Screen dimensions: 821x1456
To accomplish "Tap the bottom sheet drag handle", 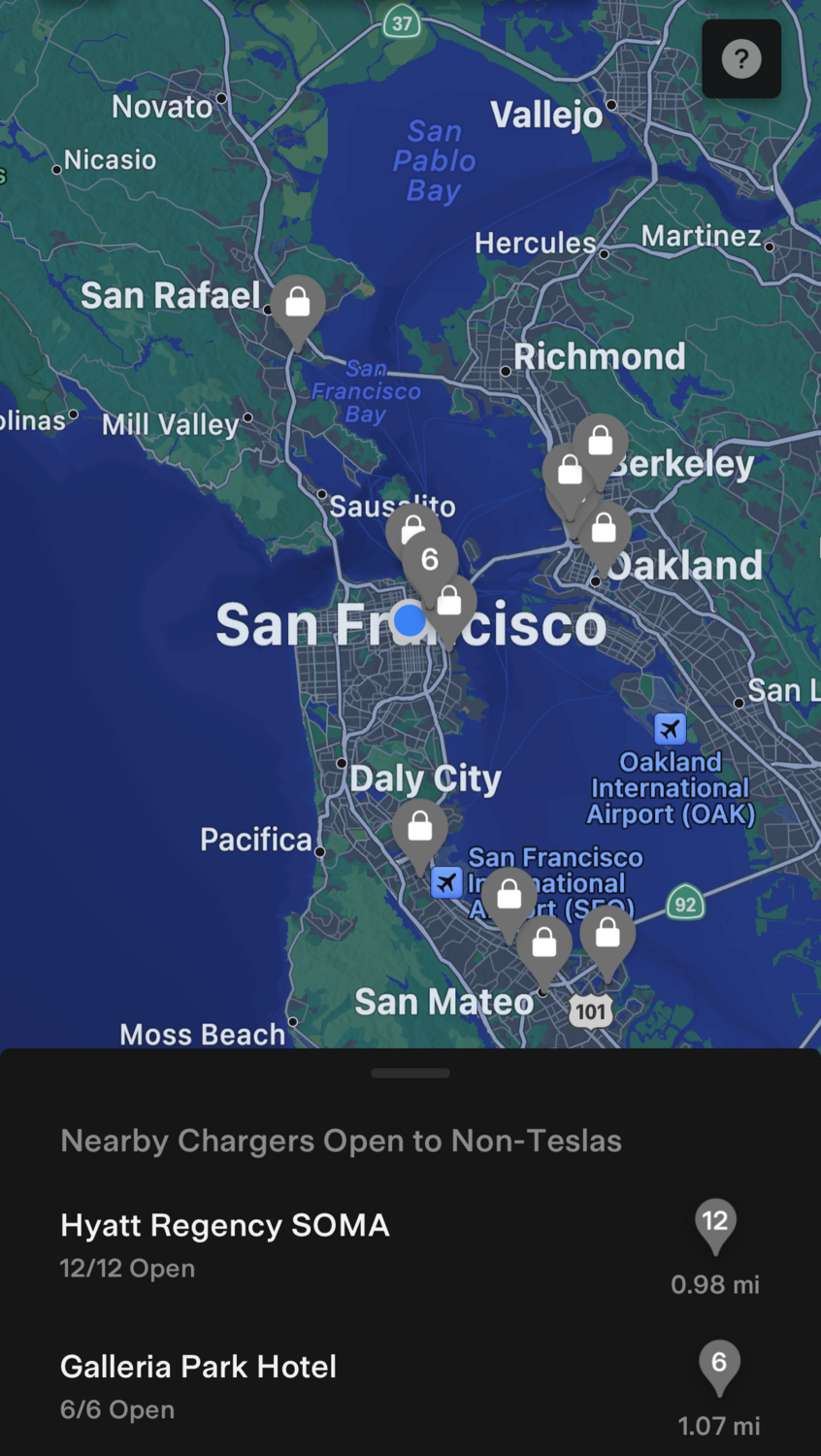I will (410, 1073).
